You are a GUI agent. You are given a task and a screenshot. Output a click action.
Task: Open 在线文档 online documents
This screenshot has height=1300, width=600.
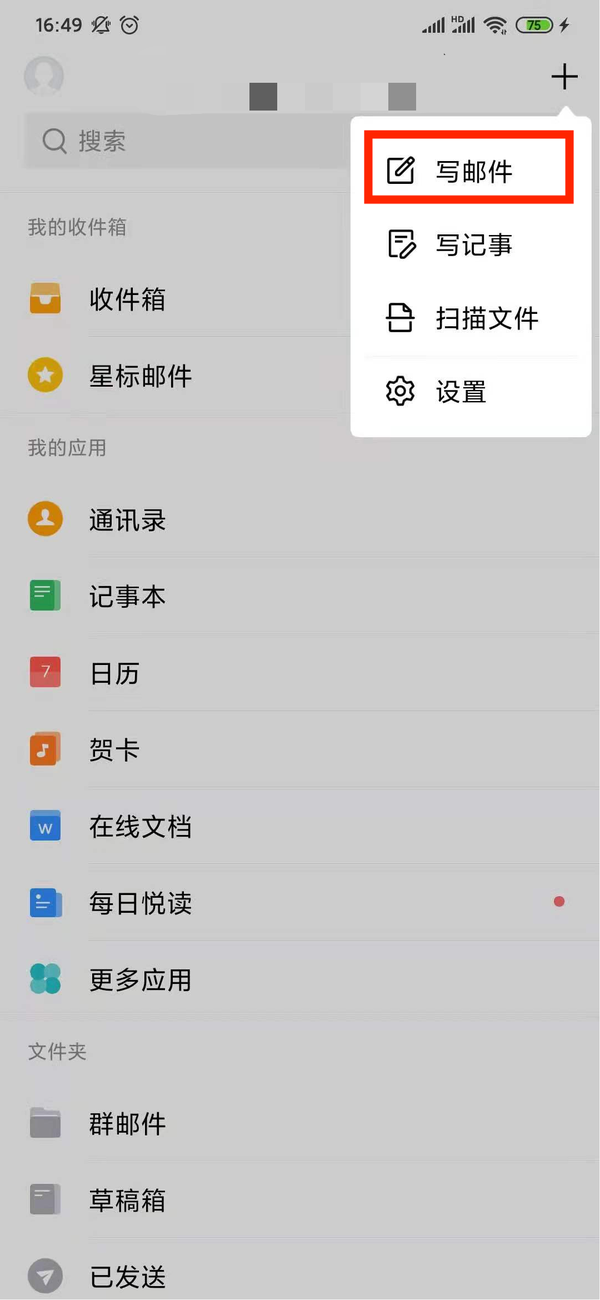click(x=140, y=827)
